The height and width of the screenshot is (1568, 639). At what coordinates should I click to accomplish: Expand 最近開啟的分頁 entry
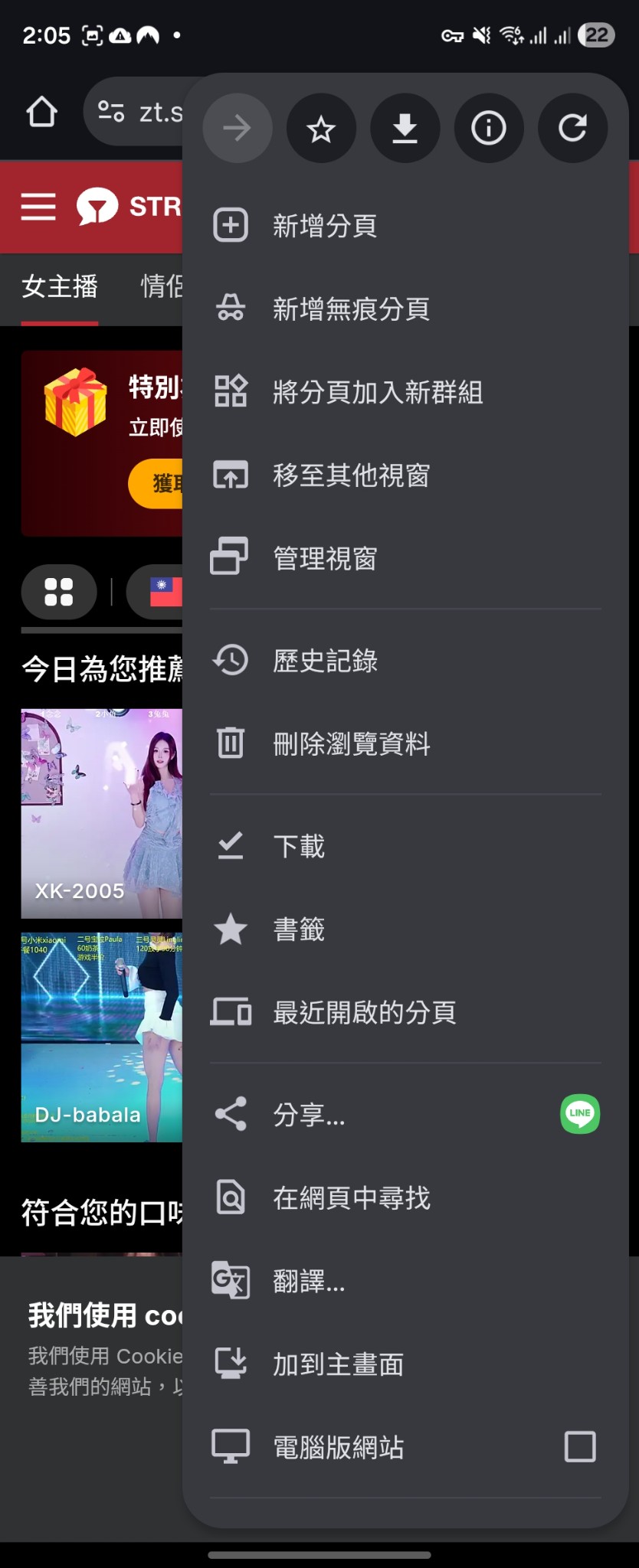[365, 1012]
